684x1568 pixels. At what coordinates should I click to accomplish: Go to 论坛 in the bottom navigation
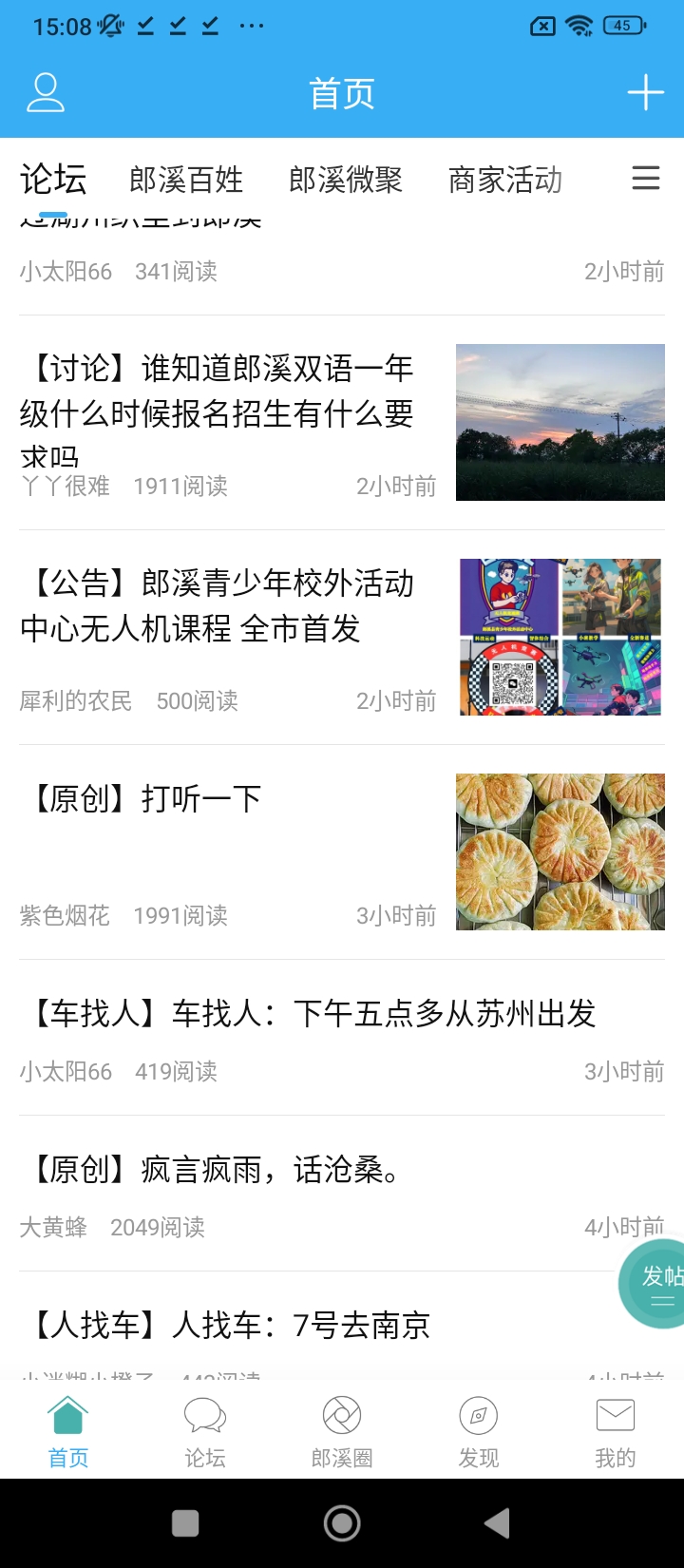[x=205, y=1432]
